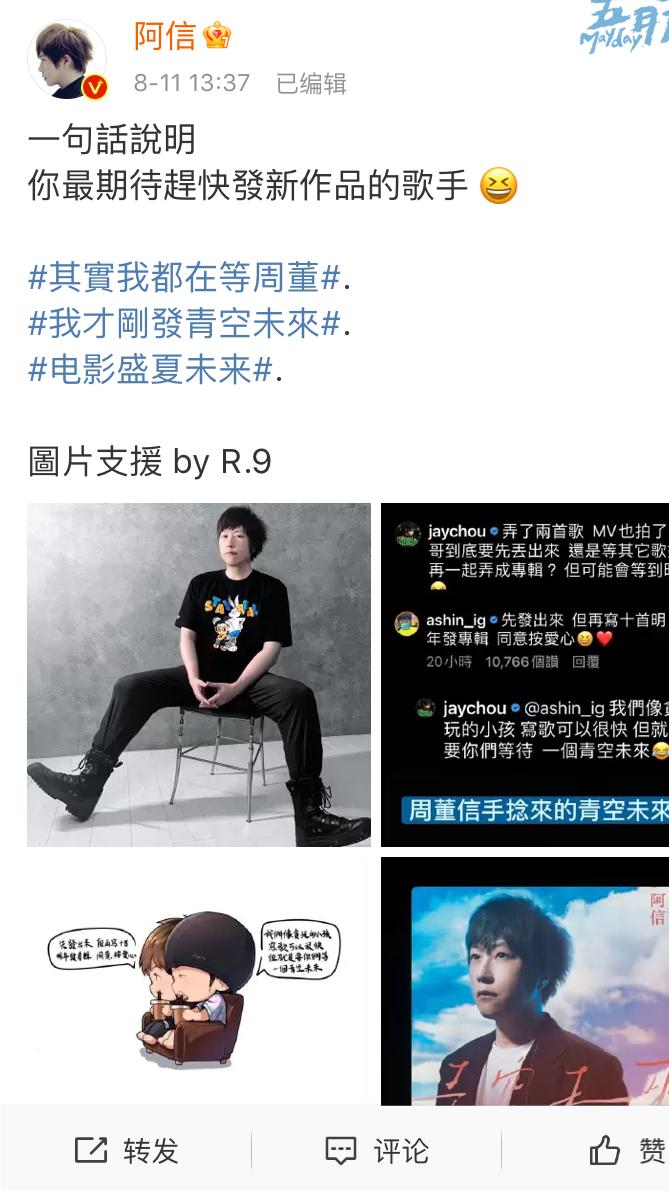Open the 阿信 username link
The image size is (669, 1191).
(164, 36)
